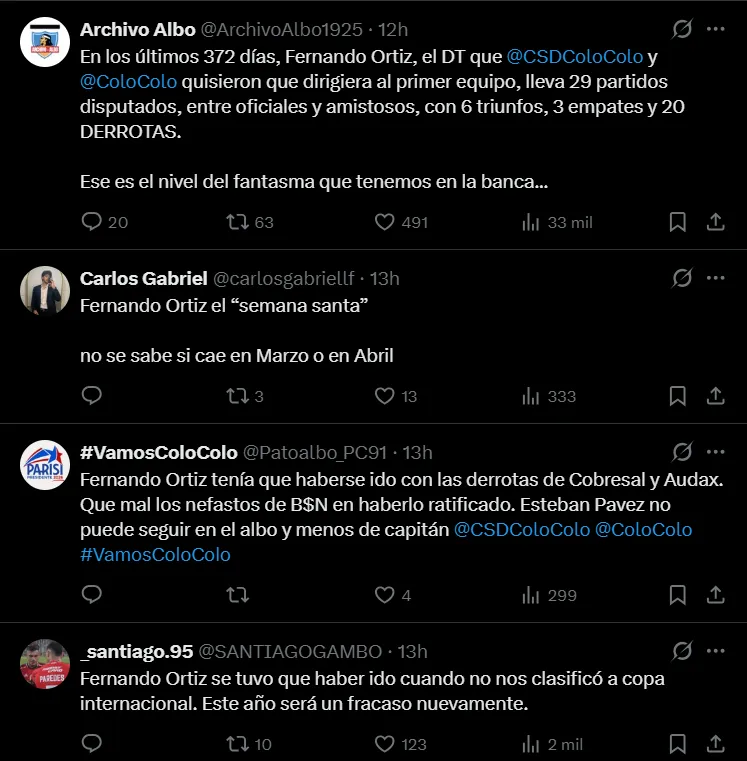Repost _santiago.95's tweet
Image resolution: width=747 pixels, height=761 pixels.
click(237, 744)
